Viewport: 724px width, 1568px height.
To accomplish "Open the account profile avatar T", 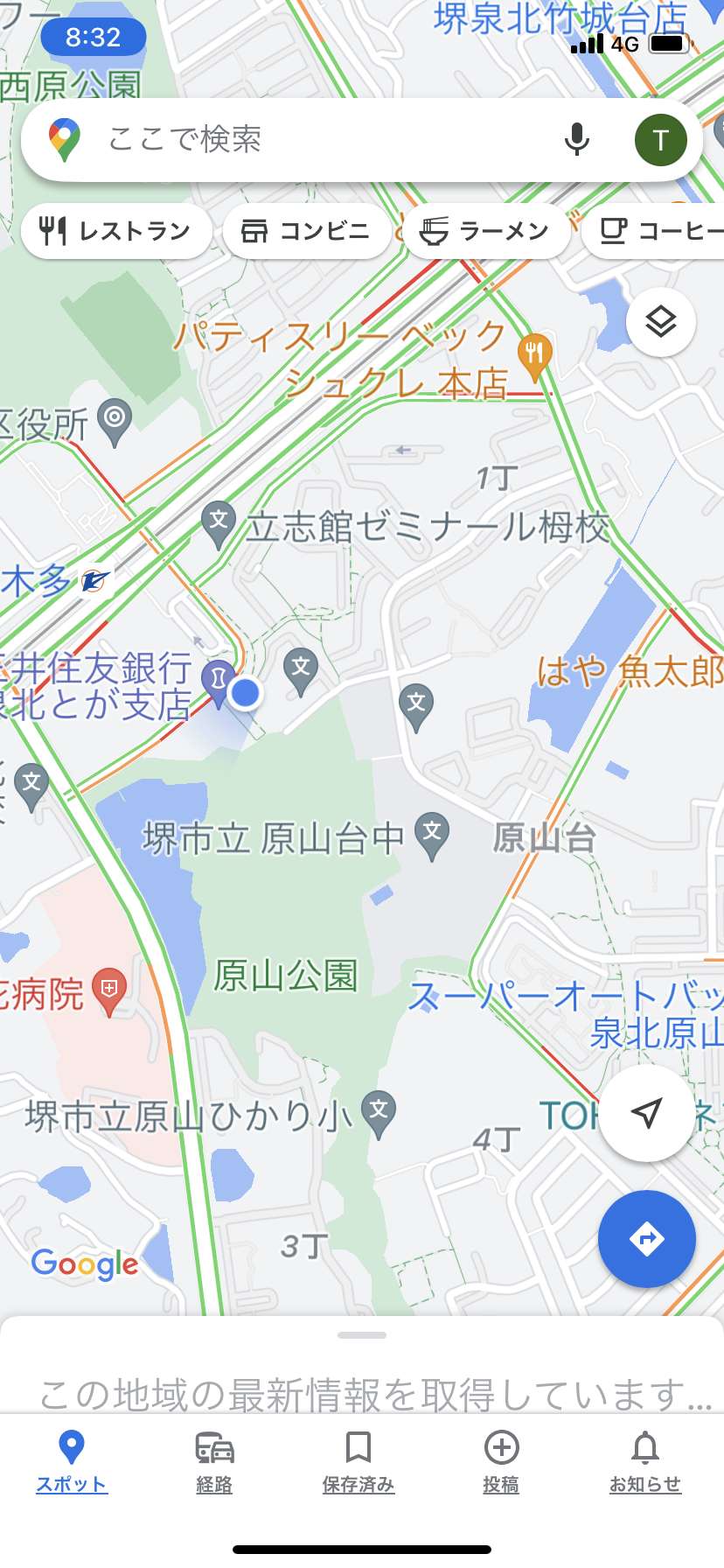I will point(660,140).
